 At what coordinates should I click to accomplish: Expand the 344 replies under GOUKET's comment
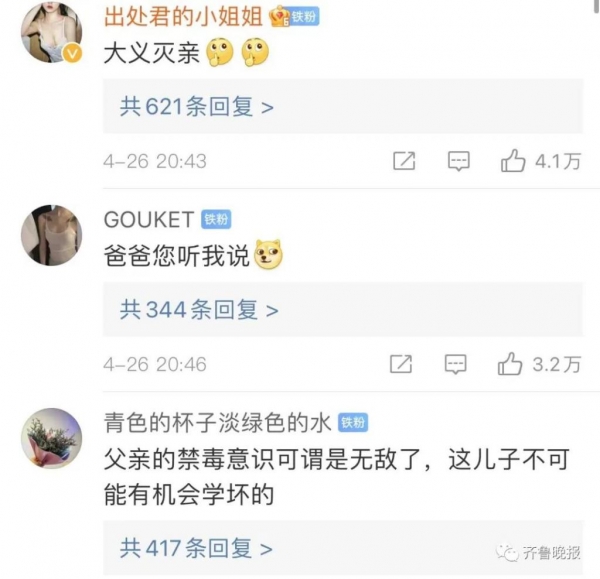pos(199,310)
